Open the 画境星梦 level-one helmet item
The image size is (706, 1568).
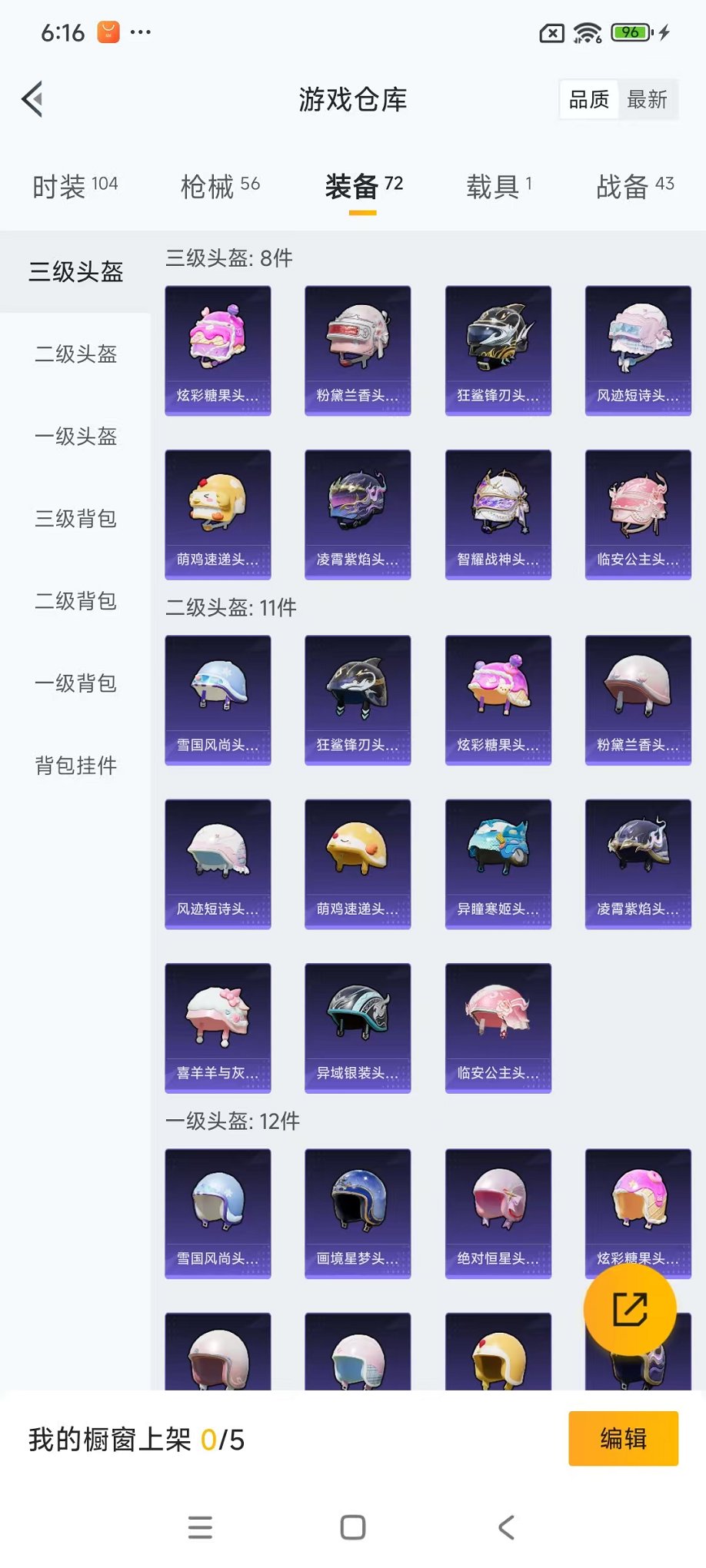[x=358, y=1213]
